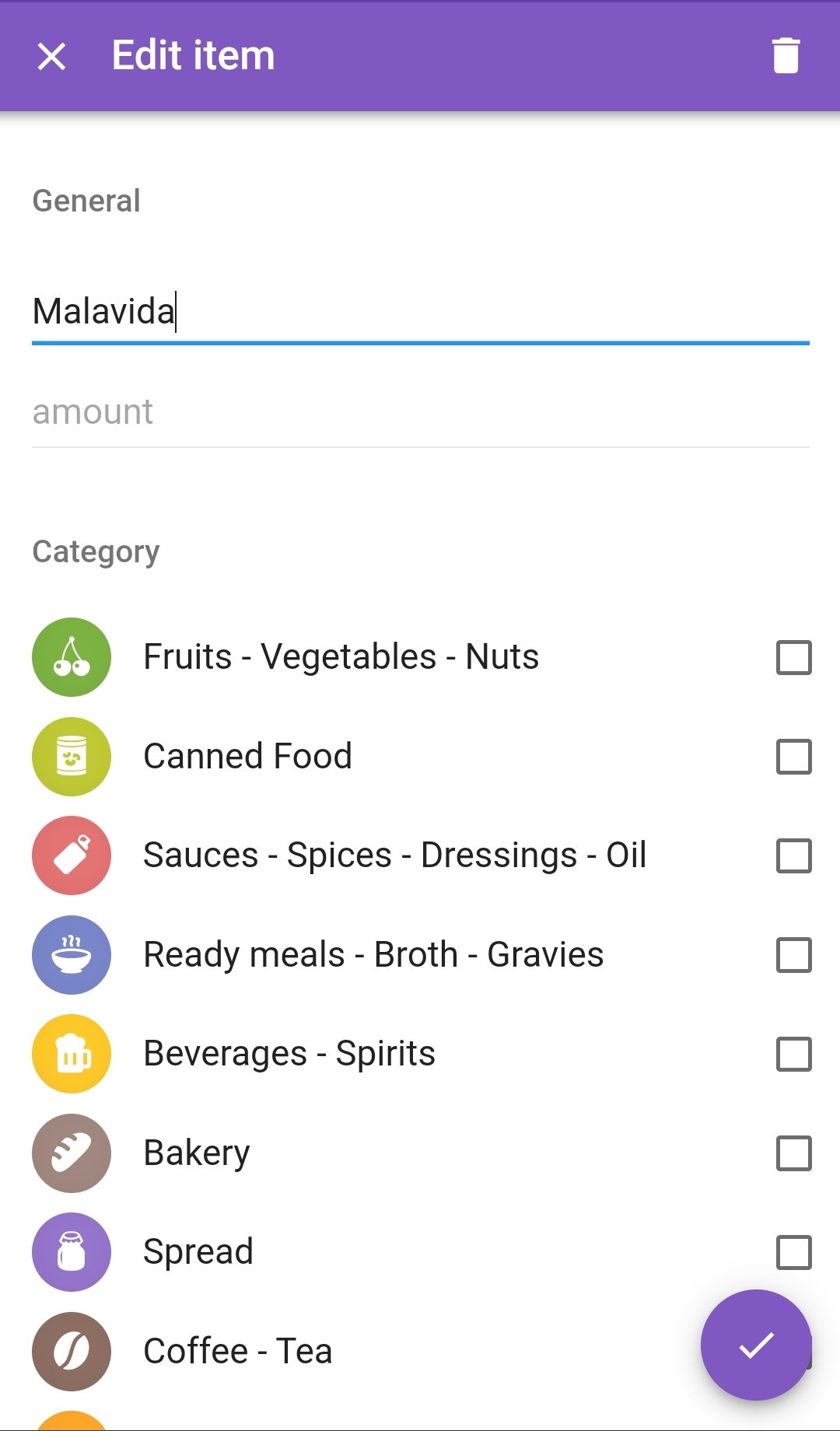Pick the Coffee - Tea category row
Screen dimensions: 840x1431
366,1352
